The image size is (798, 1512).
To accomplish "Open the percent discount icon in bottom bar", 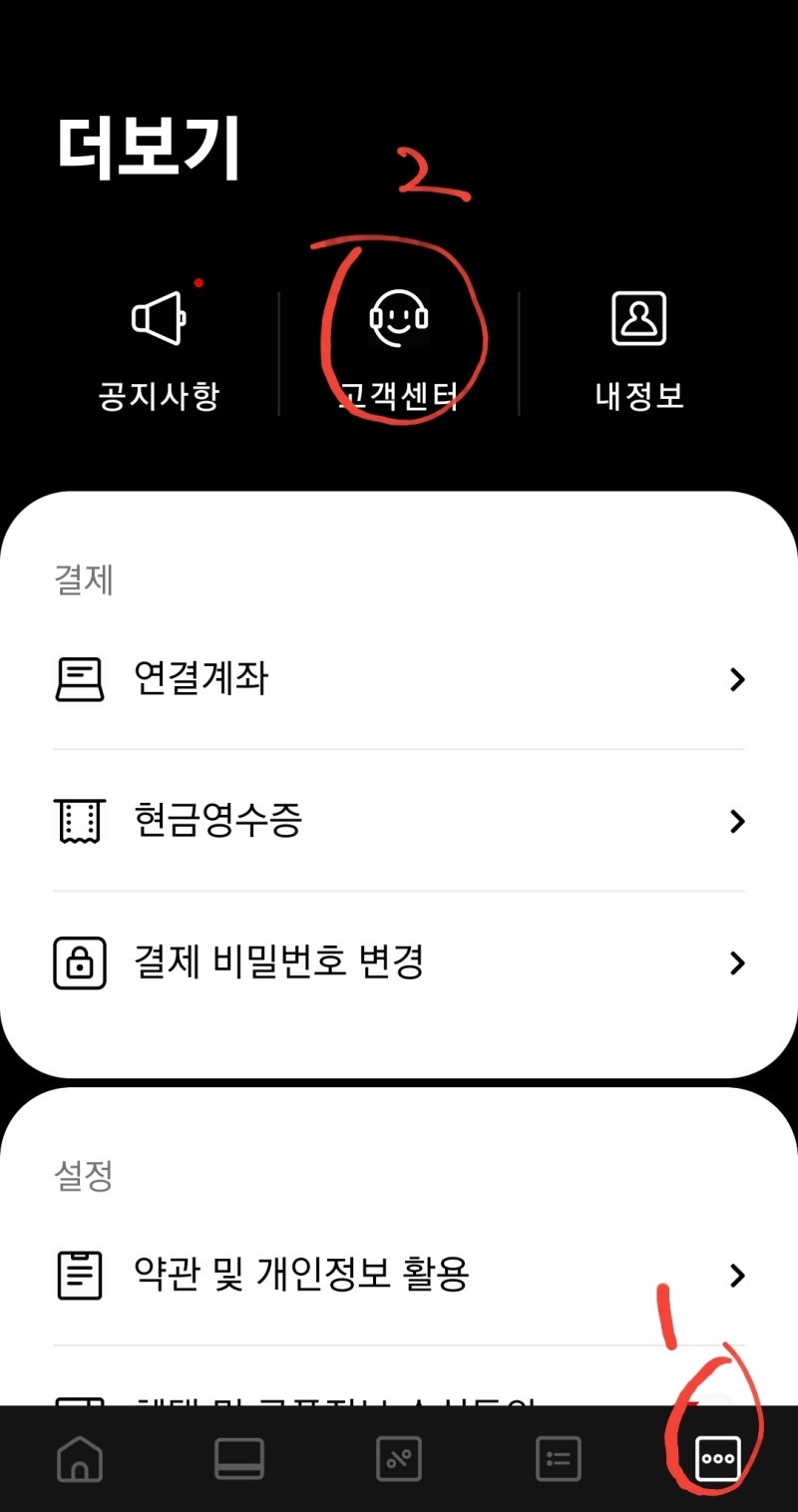I will [399, 1459].
